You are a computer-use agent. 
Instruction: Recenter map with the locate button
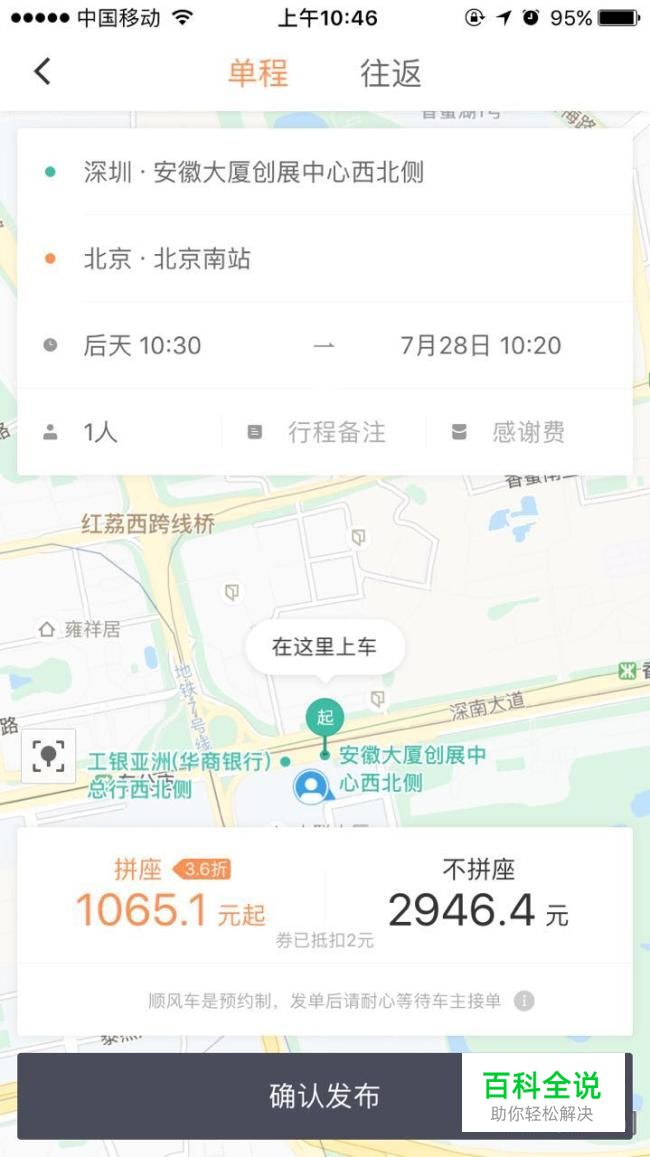pos(49,755)
